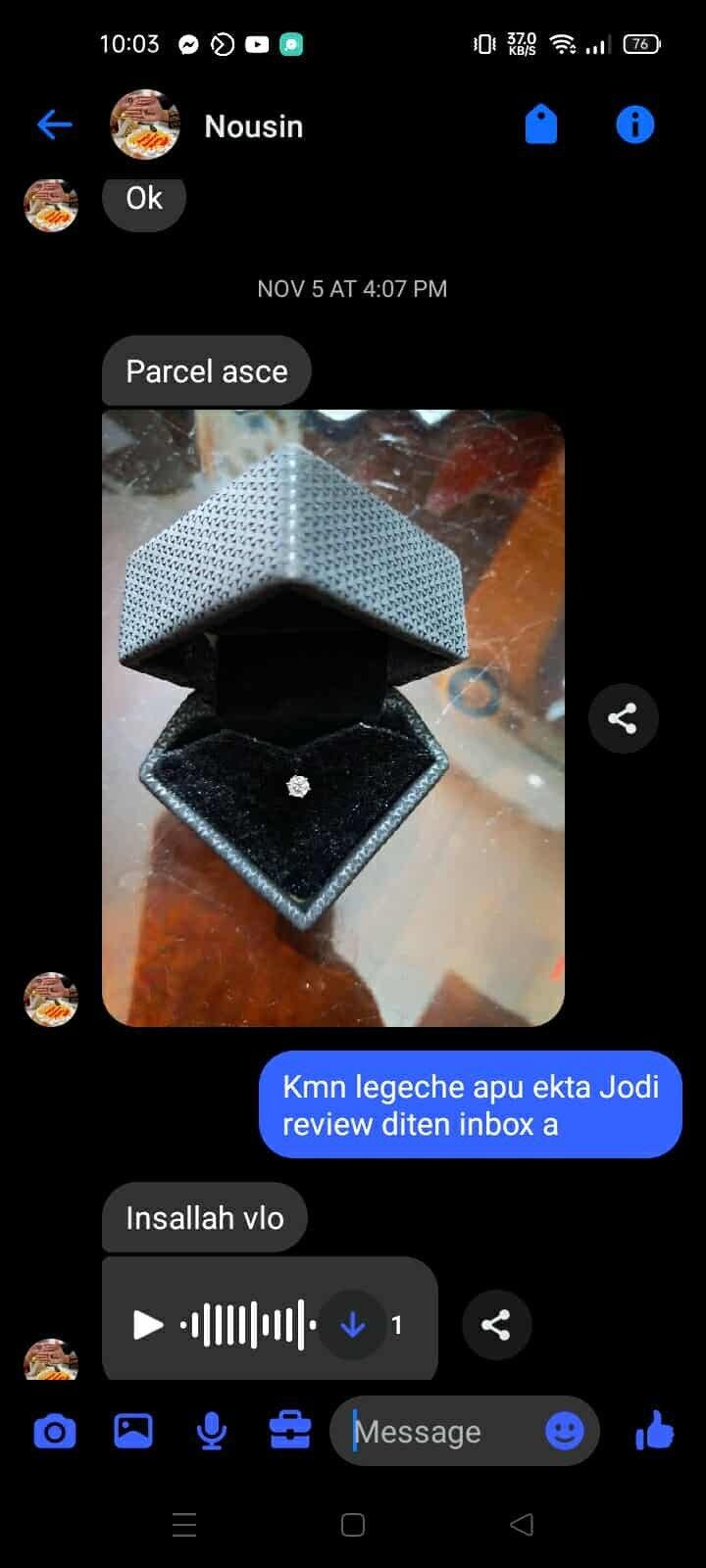Jump to latest message with down arrow
Screen dimensions: 706x1568
point(352,1325)
